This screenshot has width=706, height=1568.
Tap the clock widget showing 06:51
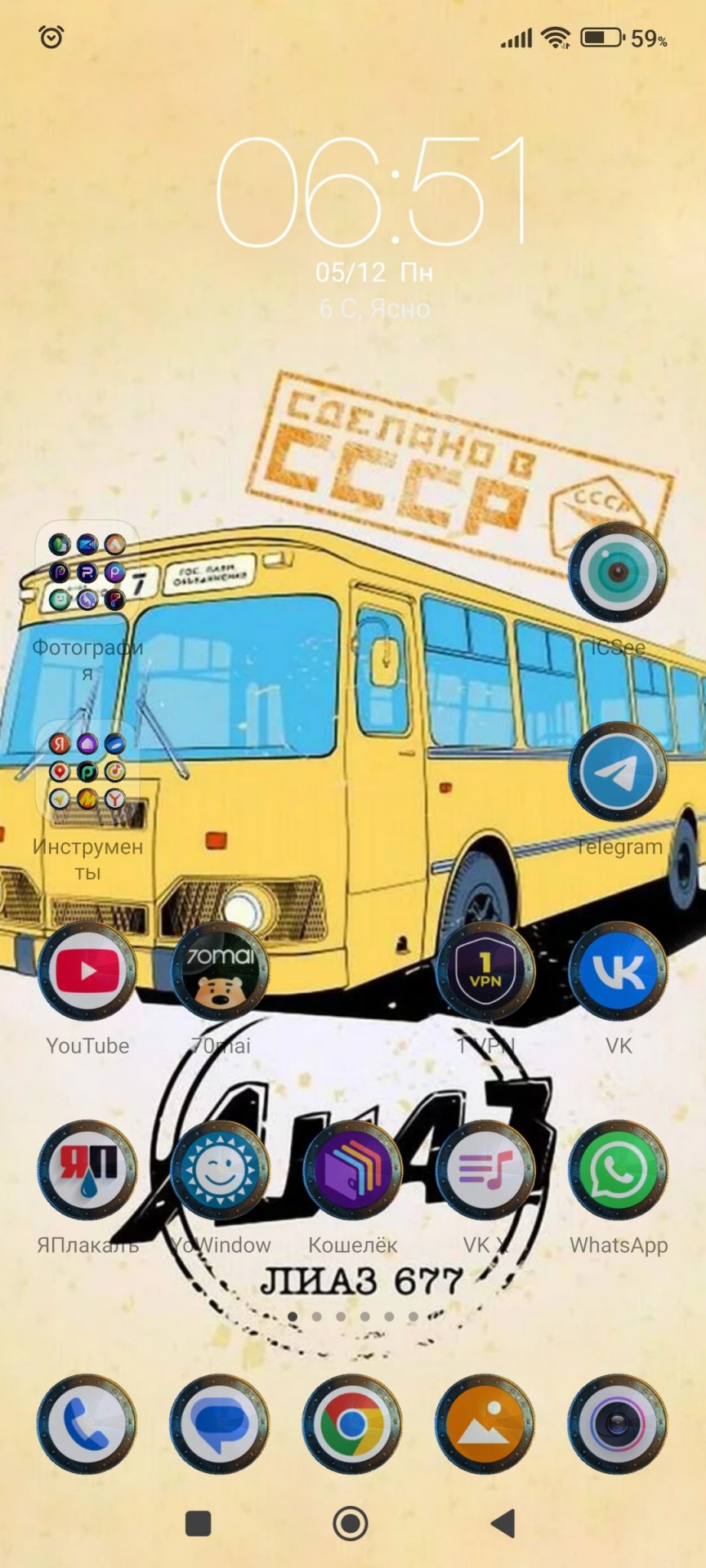point(370,192)
